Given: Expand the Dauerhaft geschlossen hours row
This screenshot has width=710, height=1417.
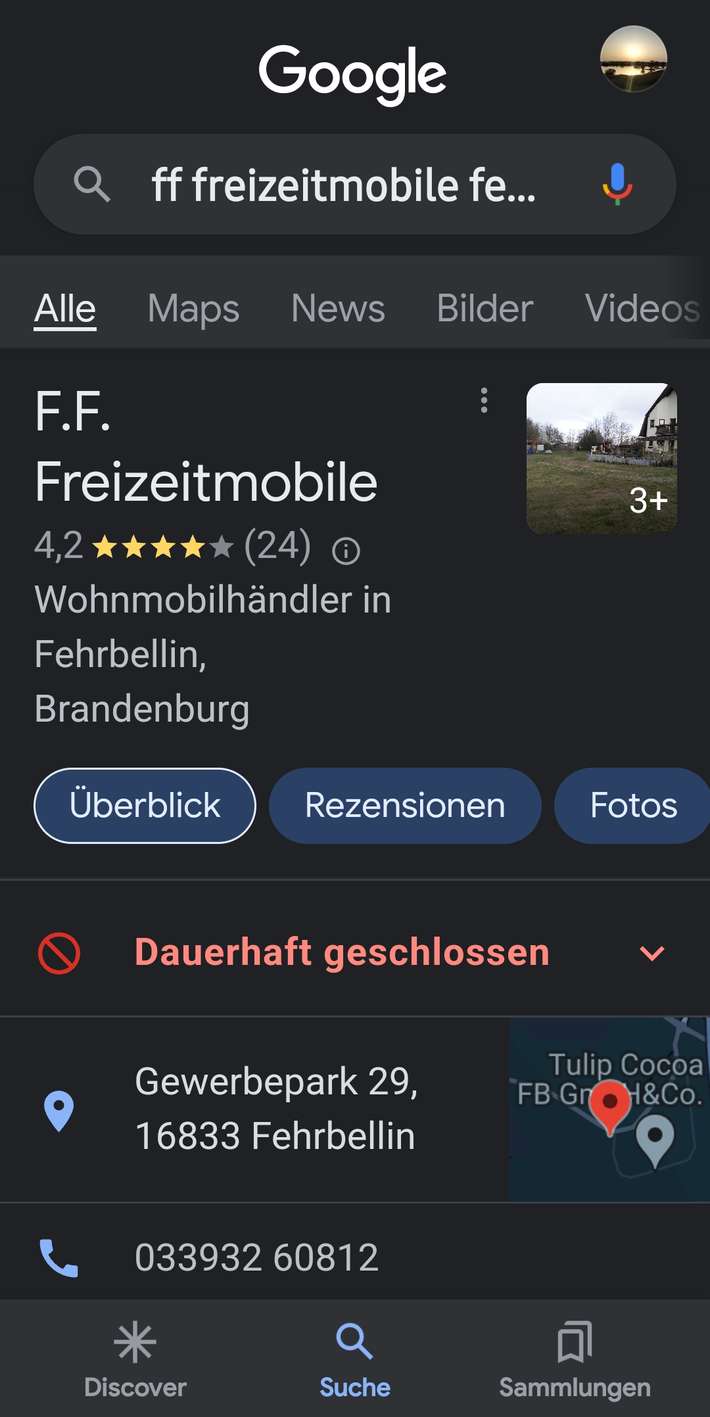Looking at the screenshot, I should click(x=651, y=953).
